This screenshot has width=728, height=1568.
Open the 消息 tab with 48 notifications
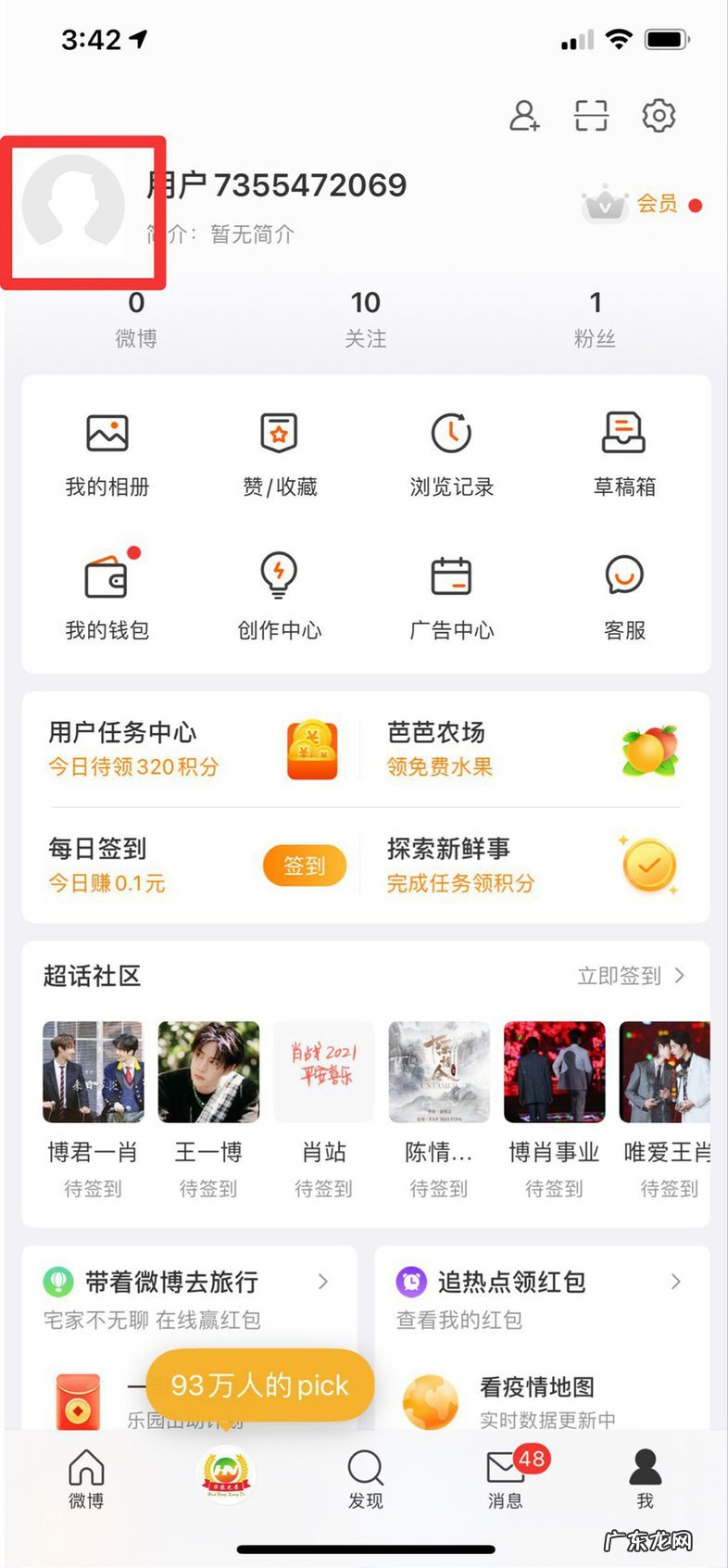pyautogui.click(x=504, y=1480)
